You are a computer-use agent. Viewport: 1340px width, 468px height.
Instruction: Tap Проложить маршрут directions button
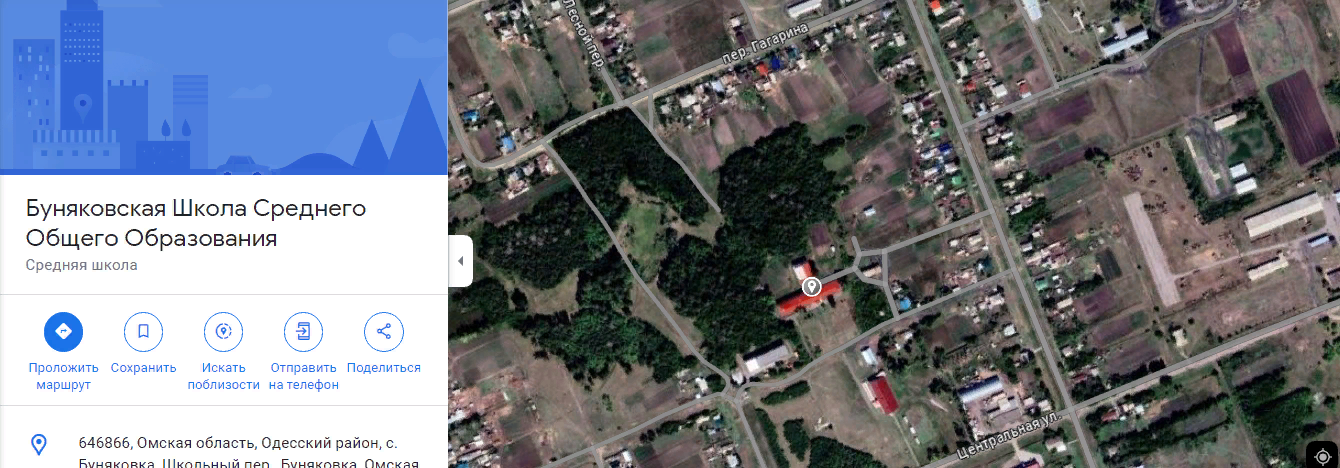pyautogui.click(x=63, y=331)
